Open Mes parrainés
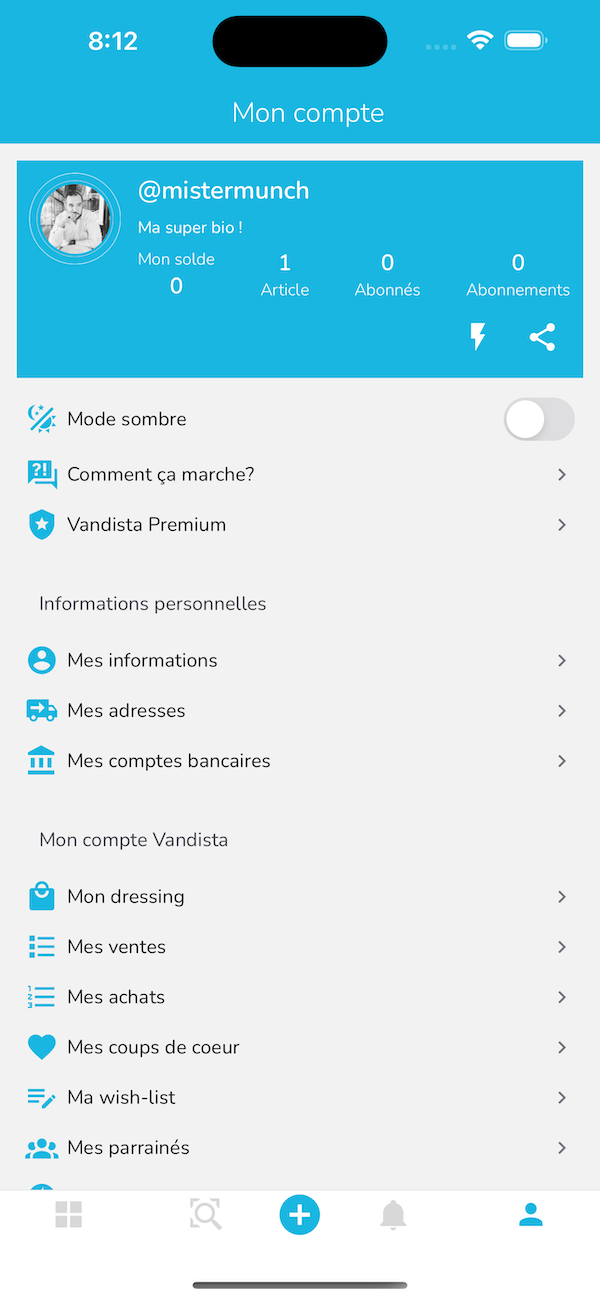The image size is (600, 1300). coord(300,1147)
